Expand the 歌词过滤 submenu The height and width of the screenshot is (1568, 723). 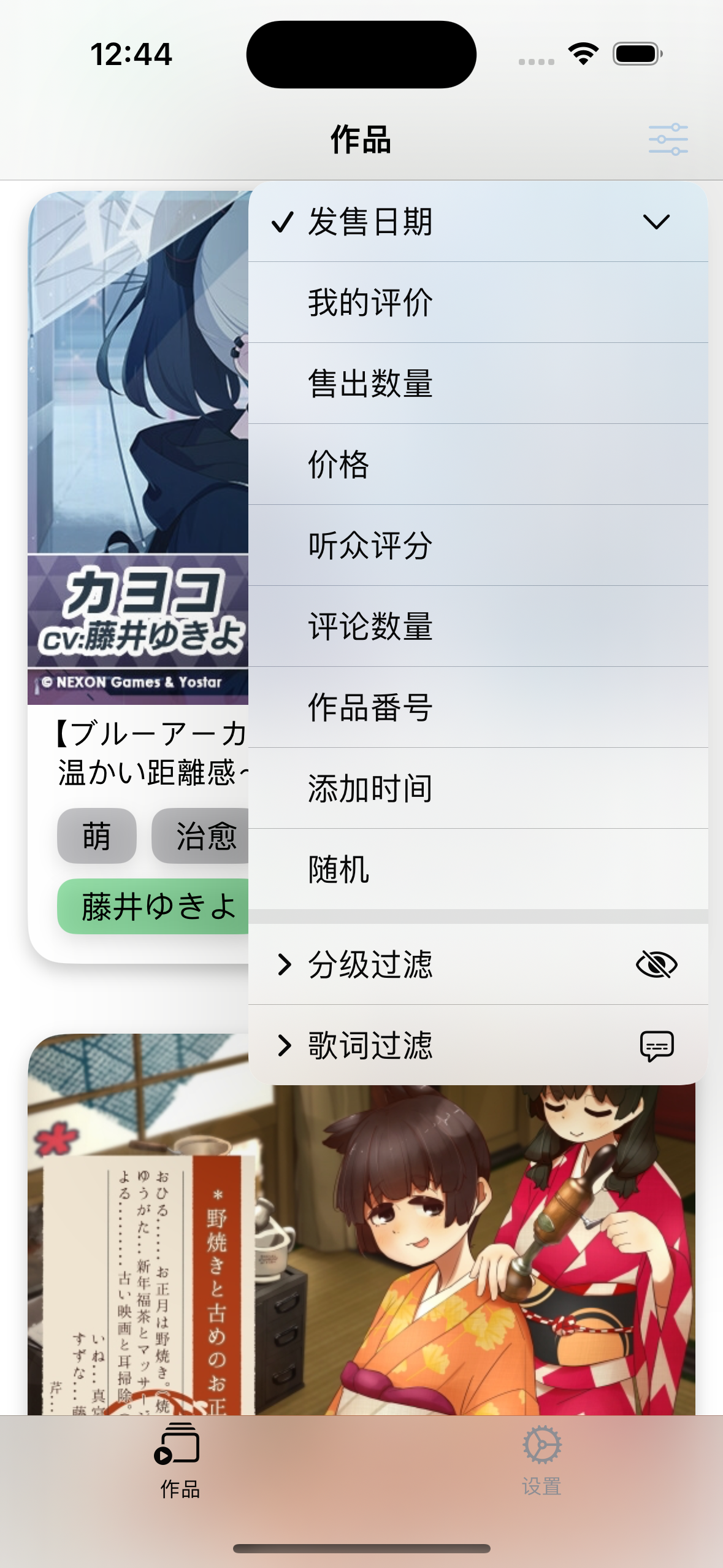click(478, 1045)
